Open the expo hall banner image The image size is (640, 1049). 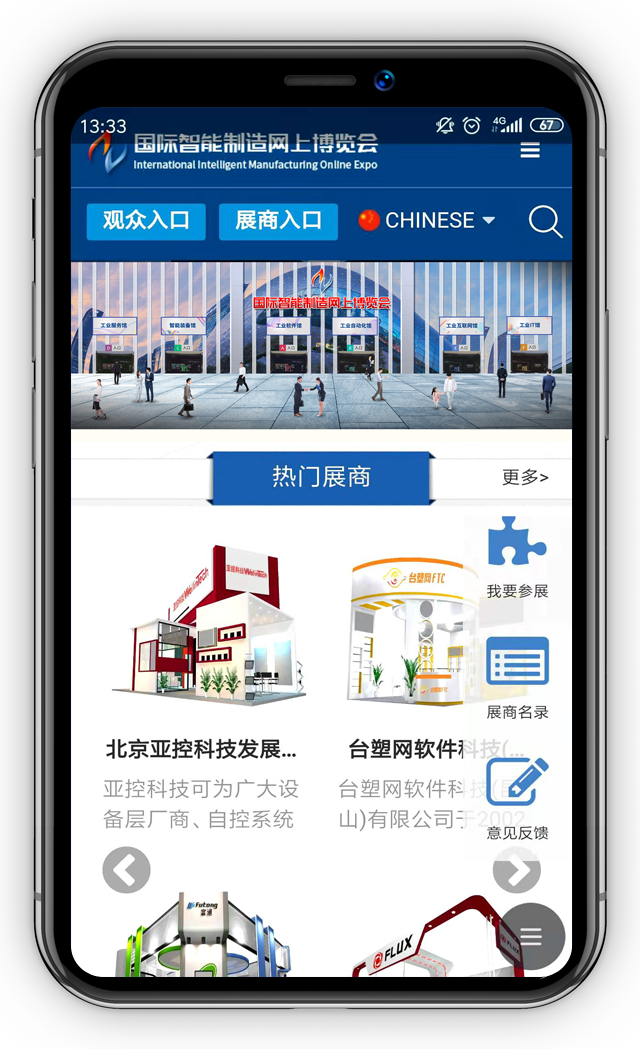click(x=321, y=345)
